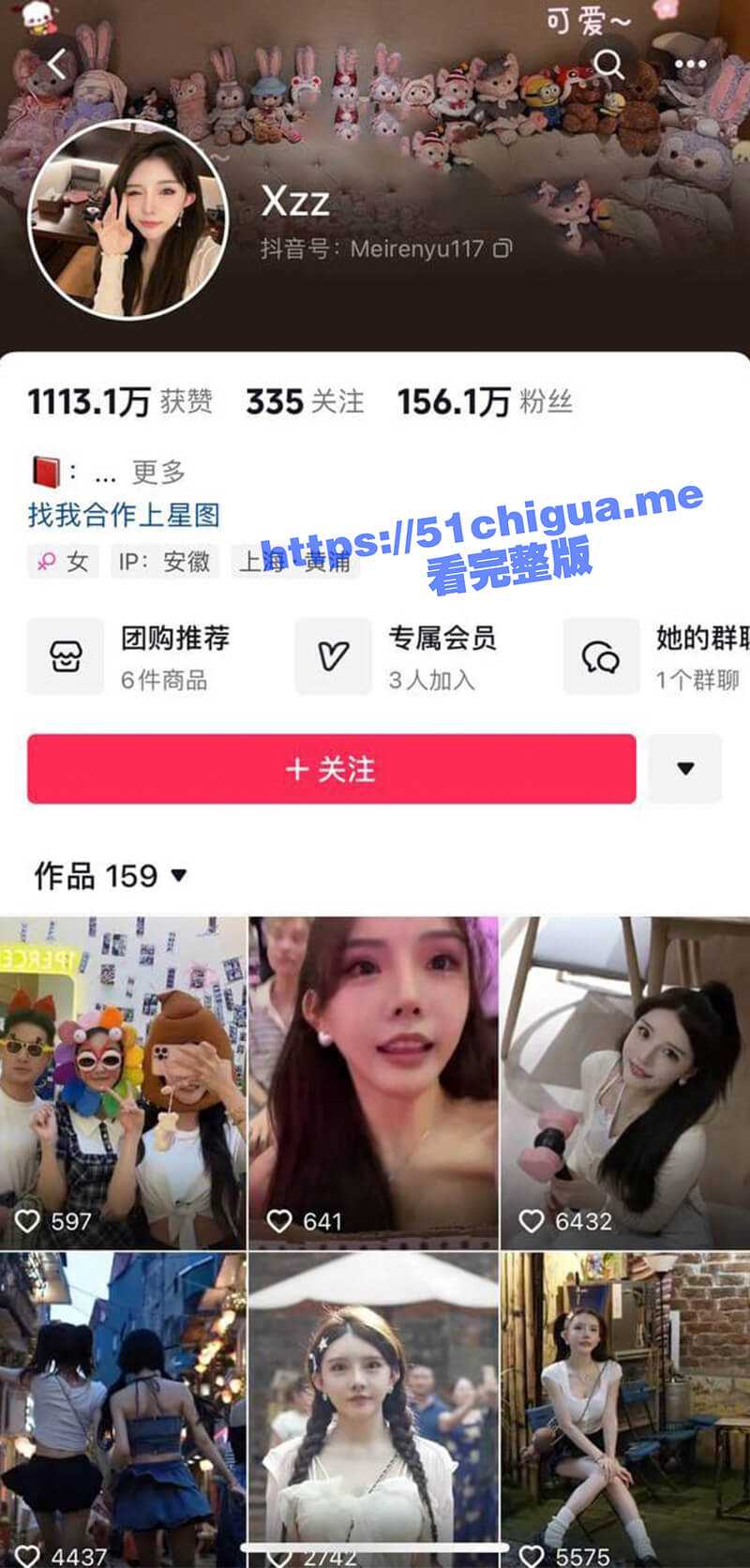The width and height of the screenshot is (750, 1568).
Task: Open the round profile avatar
Action: 129,219
